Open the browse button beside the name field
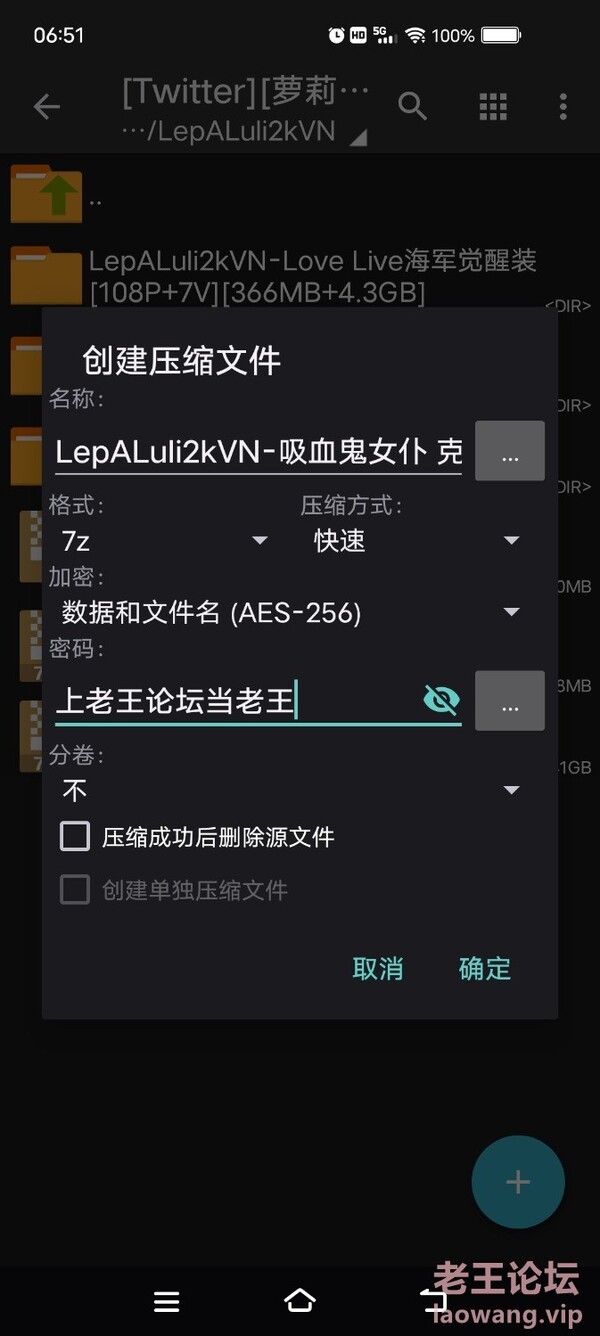 510,451
